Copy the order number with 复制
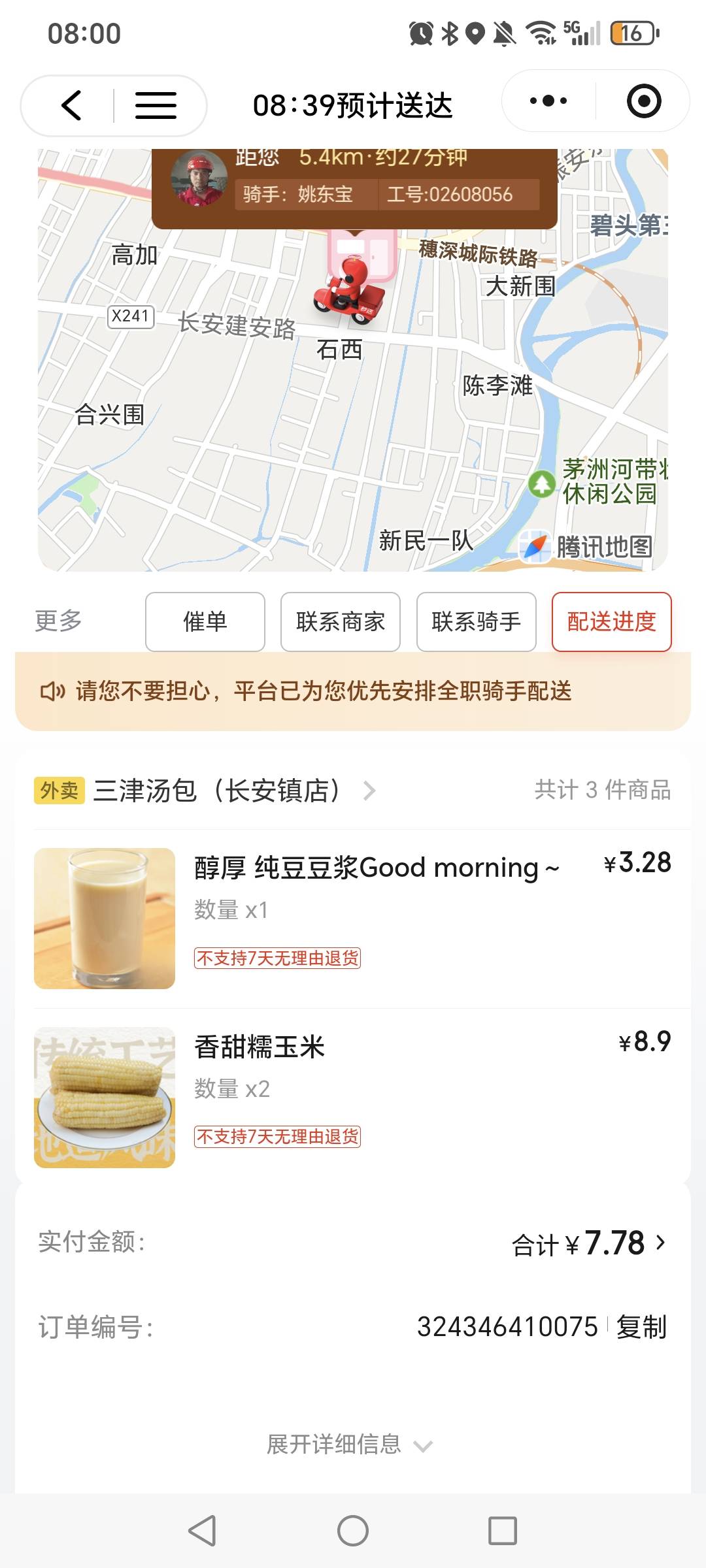Screen dimensions: 706x1568 click(x=641, y=1327)
